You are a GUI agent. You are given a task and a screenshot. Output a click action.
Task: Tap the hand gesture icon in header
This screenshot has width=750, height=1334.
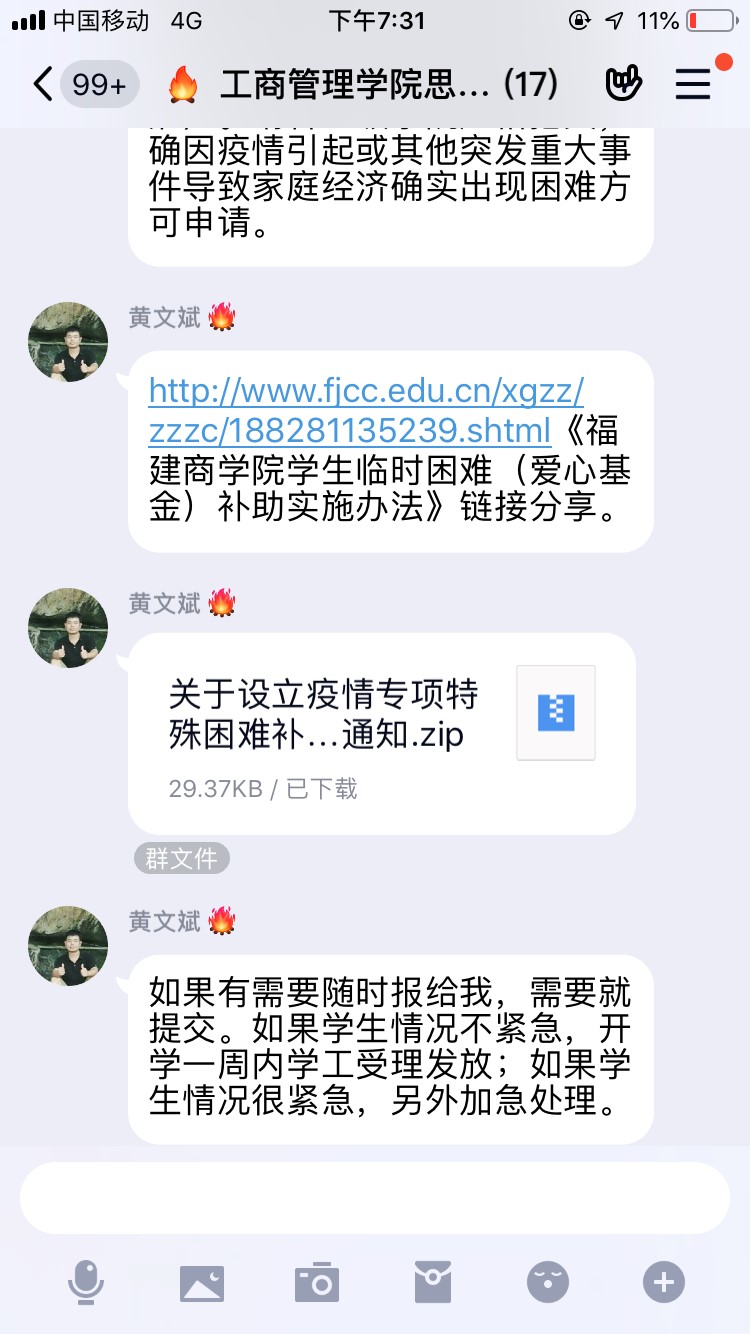coord(622,85)
